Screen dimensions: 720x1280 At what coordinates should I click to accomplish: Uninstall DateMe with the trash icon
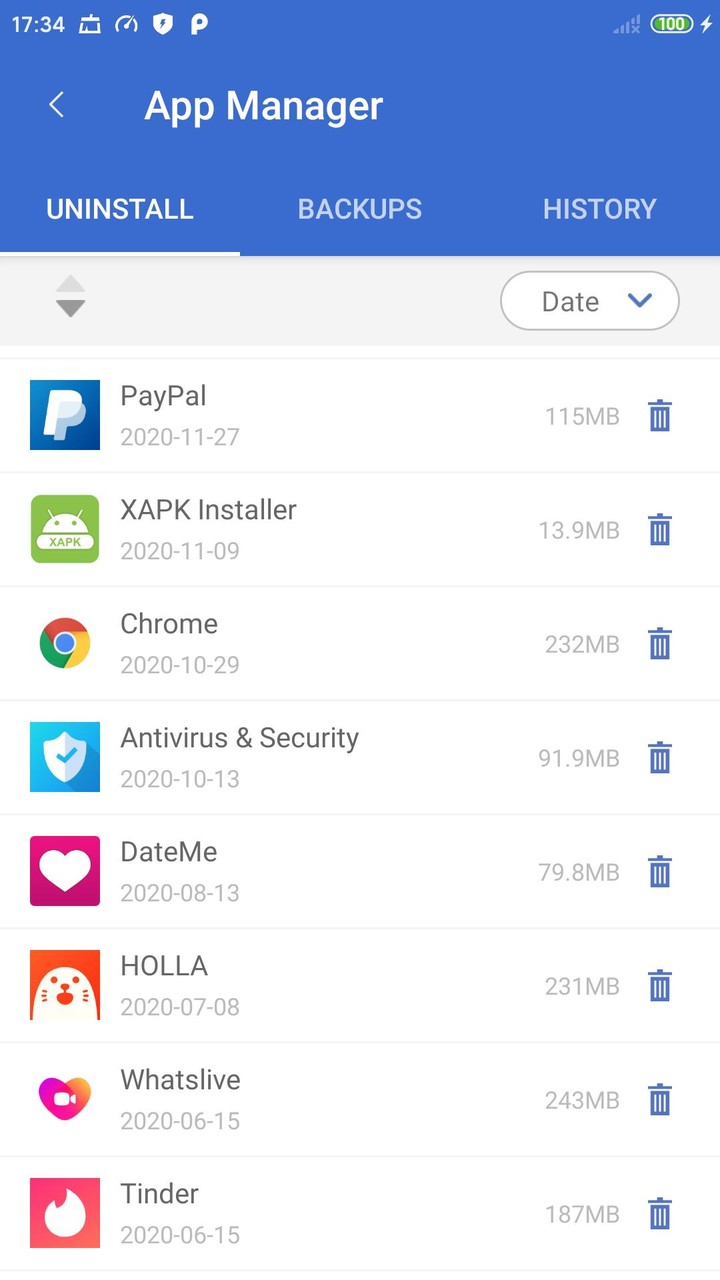(659, 872)
